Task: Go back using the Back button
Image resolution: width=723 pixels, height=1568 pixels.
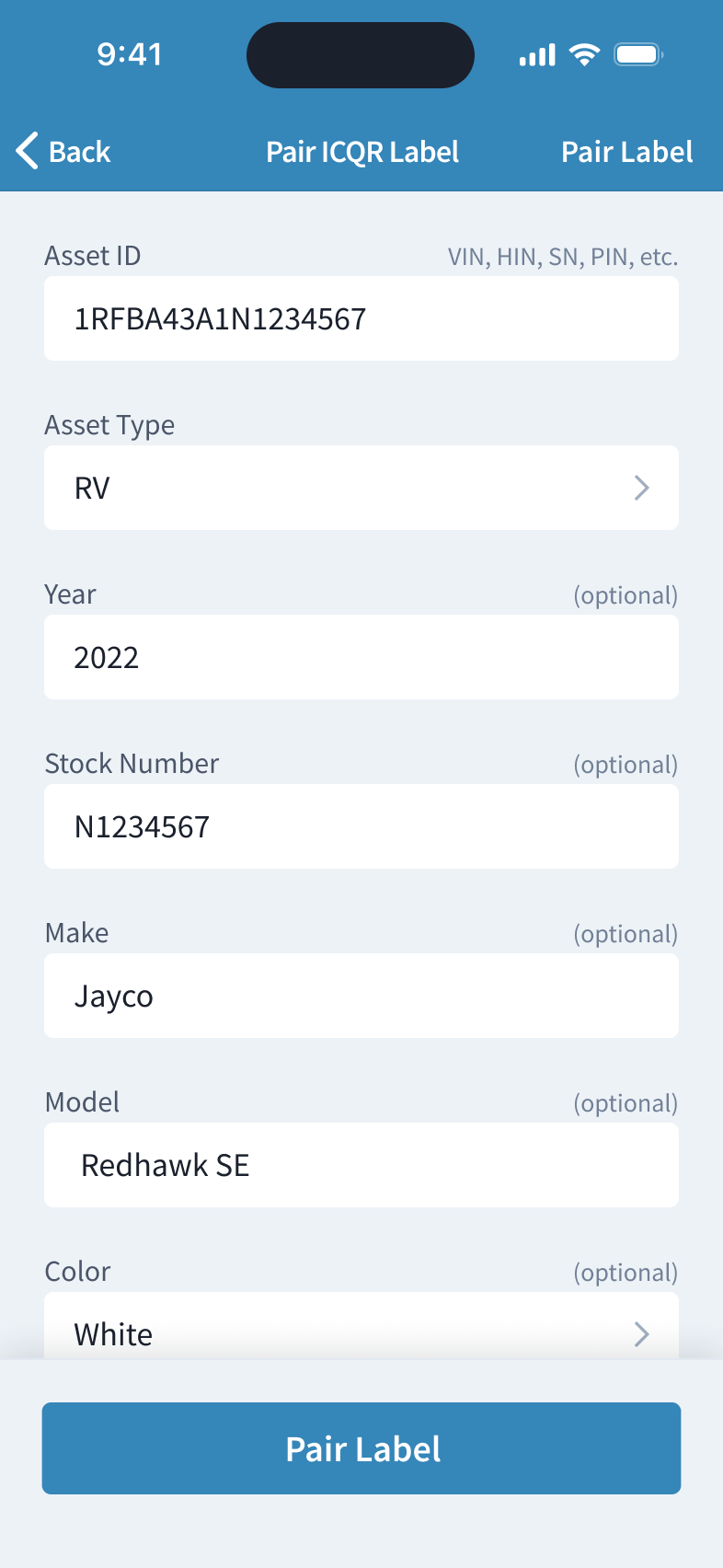Action: pos(63,152)
